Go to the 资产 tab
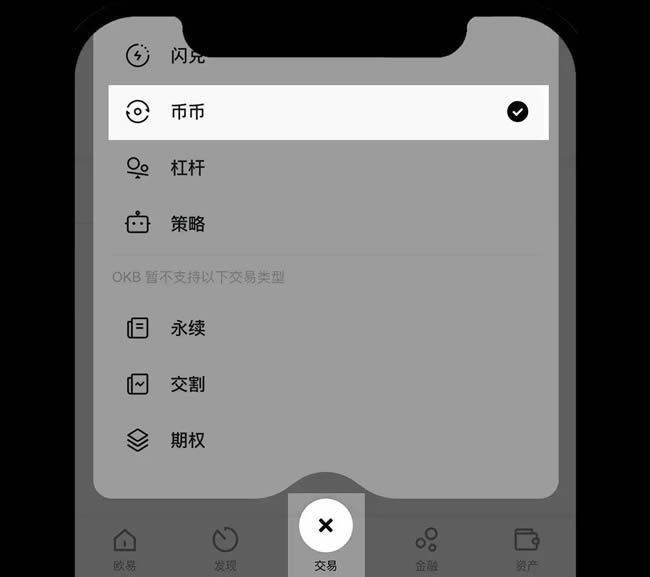This screenshot has height=577, width=650. [x=526, y=549]
